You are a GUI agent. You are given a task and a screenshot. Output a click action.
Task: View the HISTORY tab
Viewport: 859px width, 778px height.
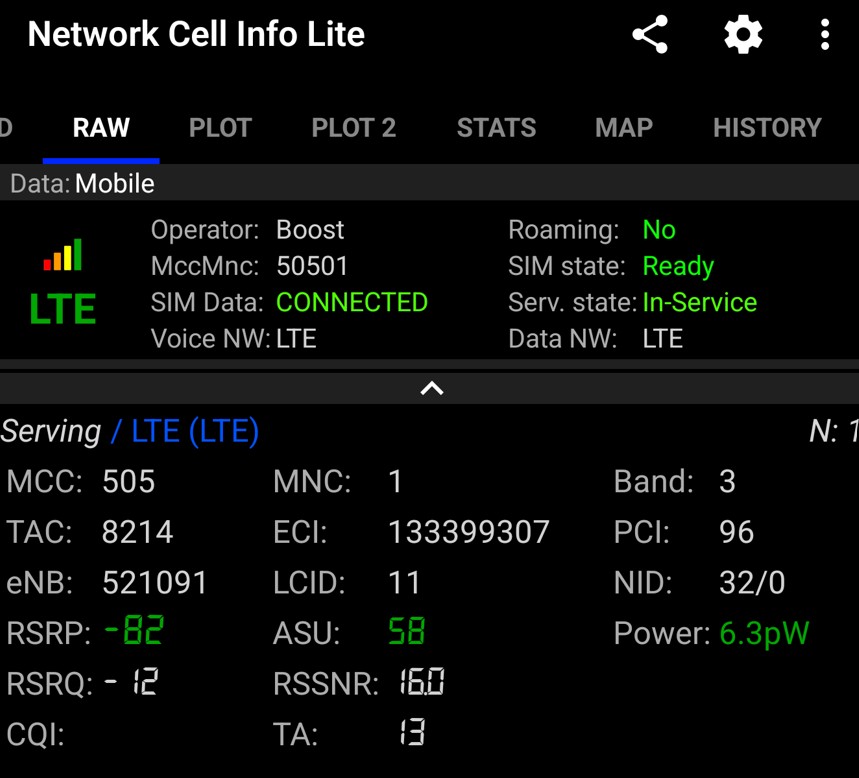(x=767, y=128)
